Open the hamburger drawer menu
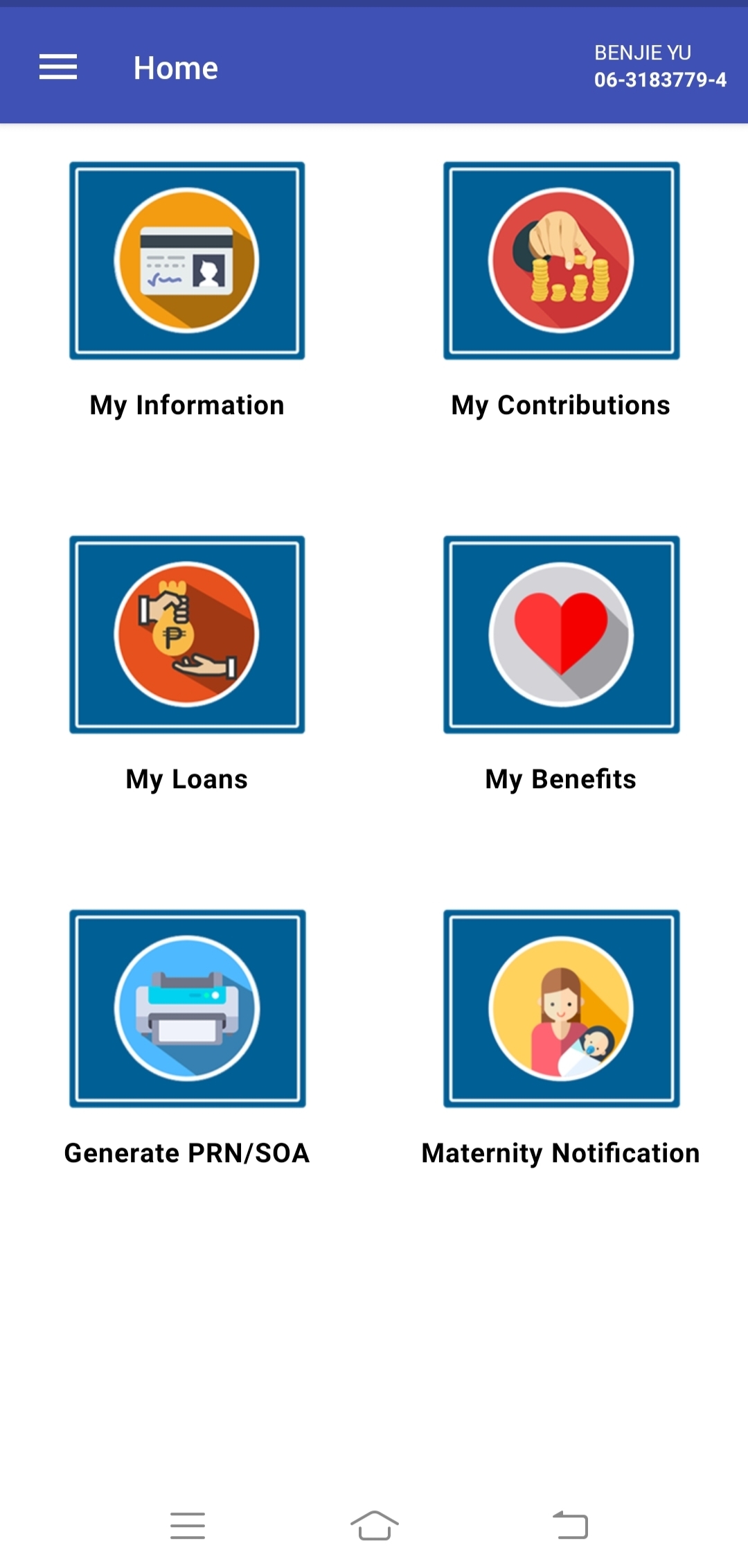This screenshot has width=748, height=1568. tap(58, 67)
